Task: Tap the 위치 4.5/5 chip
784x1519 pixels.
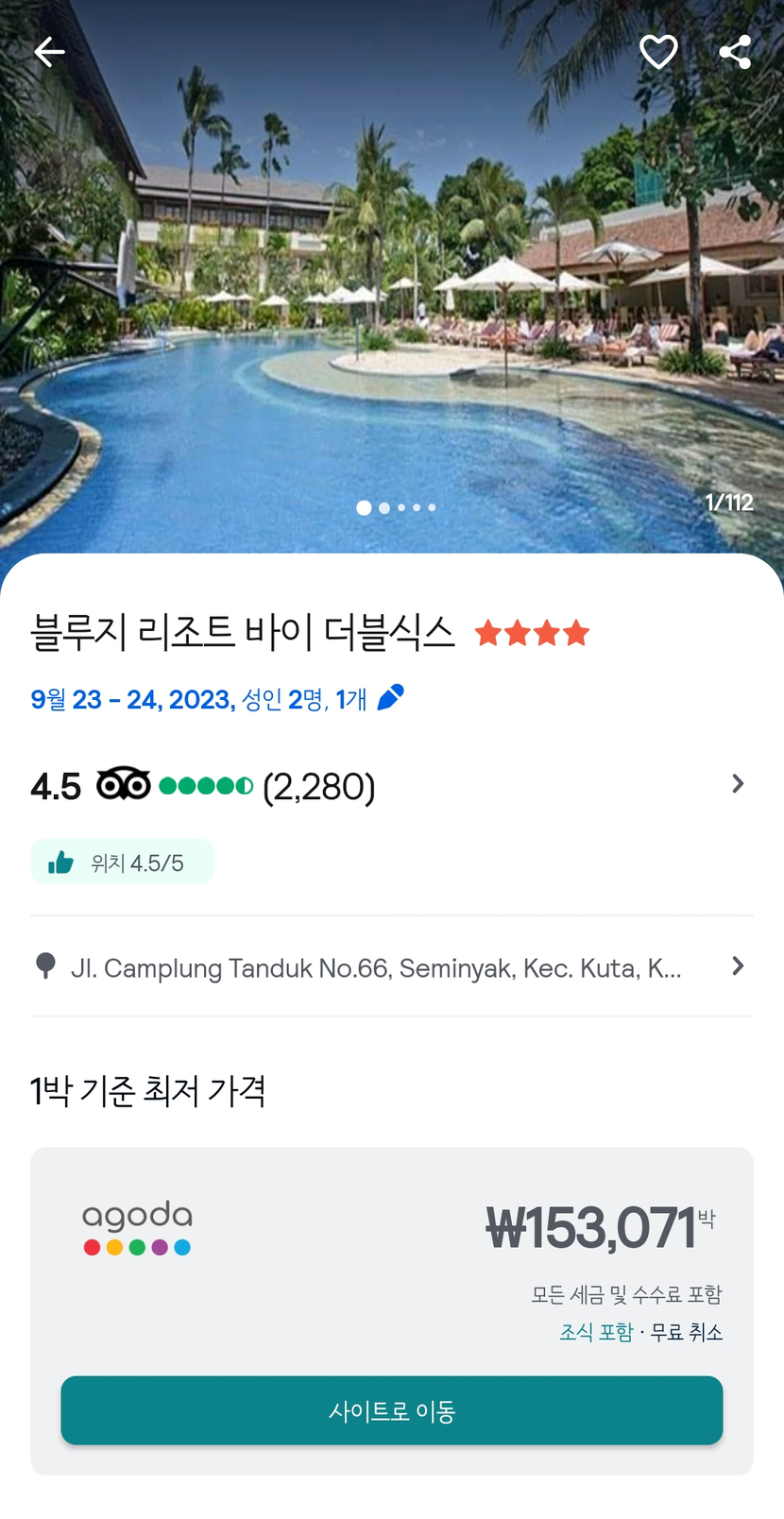Action: tap(123, 862)
